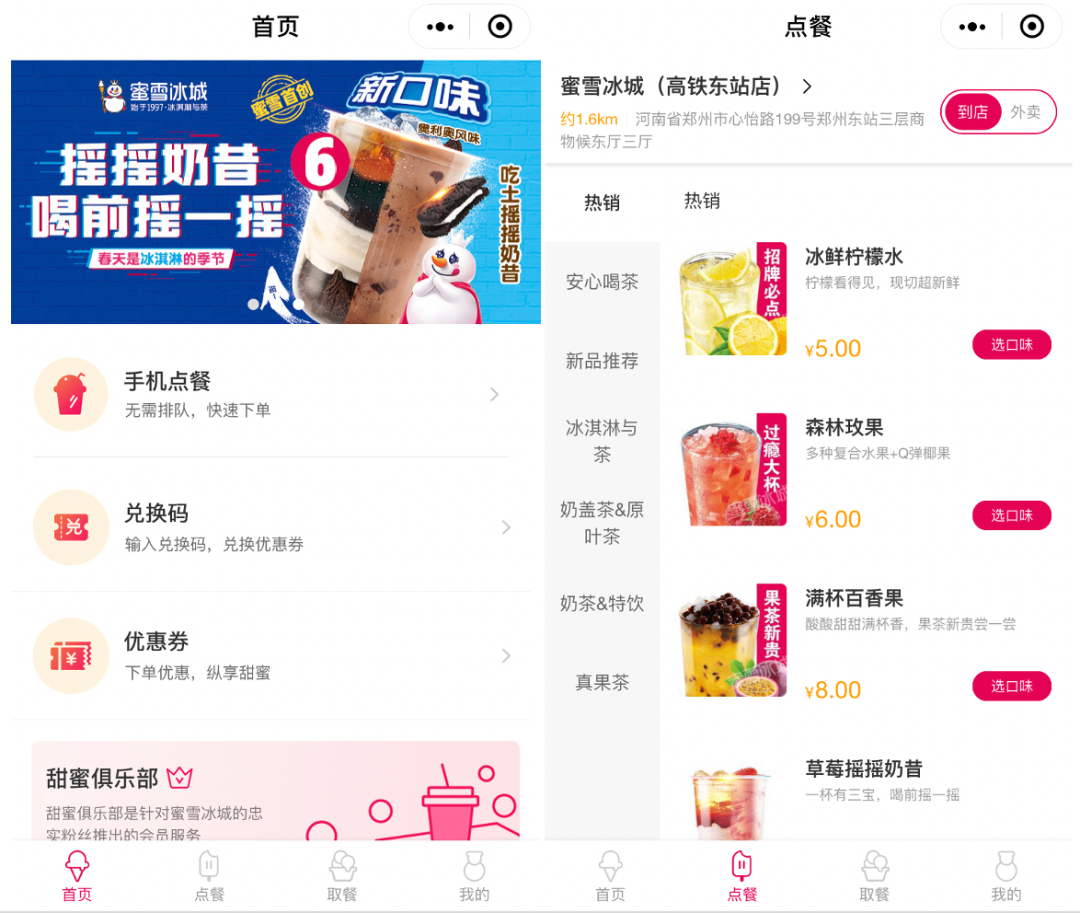Switch order mode to 外卖
Viewport: 1080px width, 913px height.
[1025, 112]
